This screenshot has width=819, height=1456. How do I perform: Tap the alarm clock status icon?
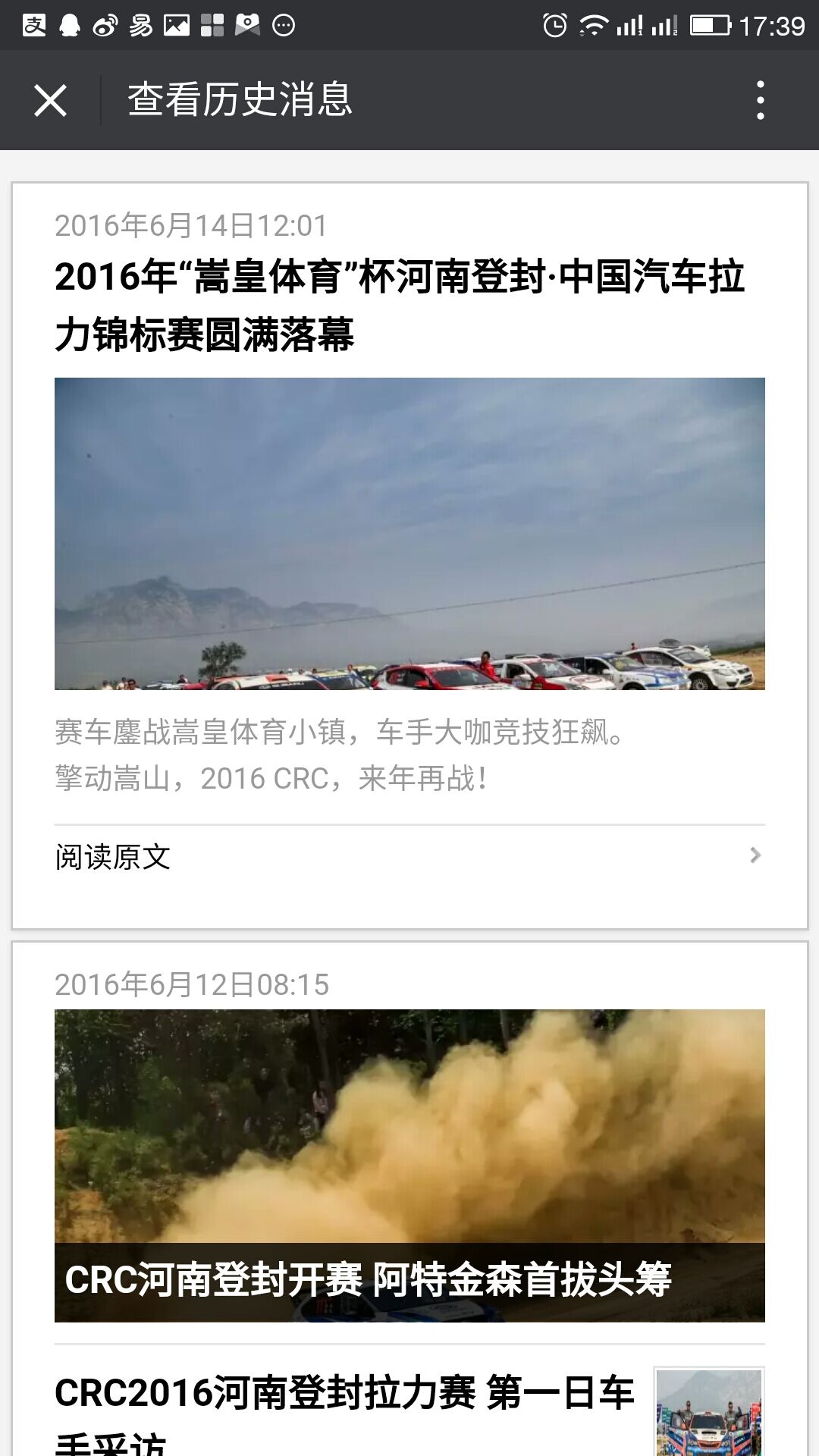pos(554,23)
